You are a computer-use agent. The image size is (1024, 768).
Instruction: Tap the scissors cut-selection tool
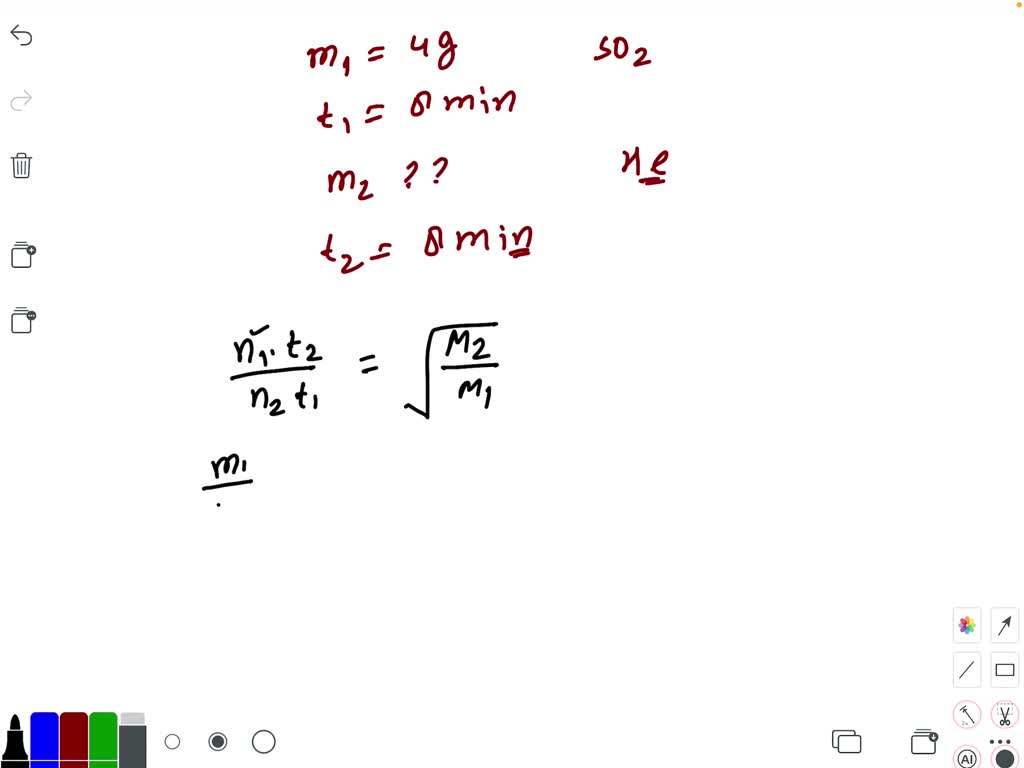pyautogui.click(x=1005, y=715)
